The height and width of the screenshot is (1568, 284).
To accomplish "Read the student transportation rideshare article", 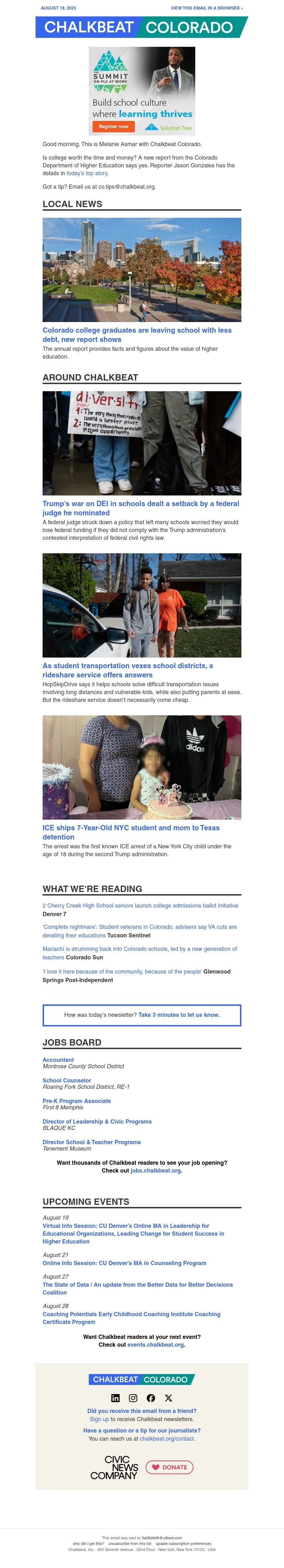I will (127, 670).
